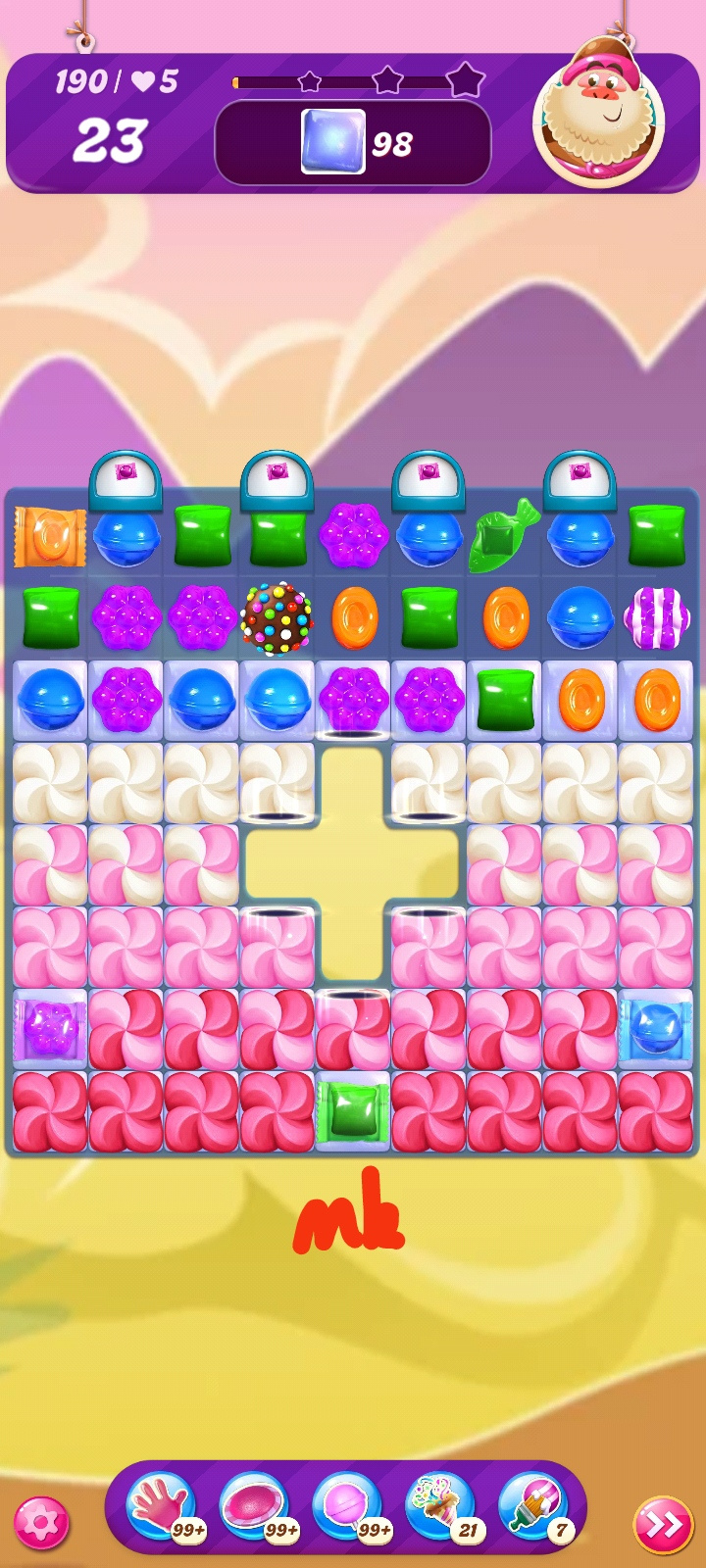Open the pink settings gear
706x1568 pixels.
pyautogui.click(x=41, y=1524)
